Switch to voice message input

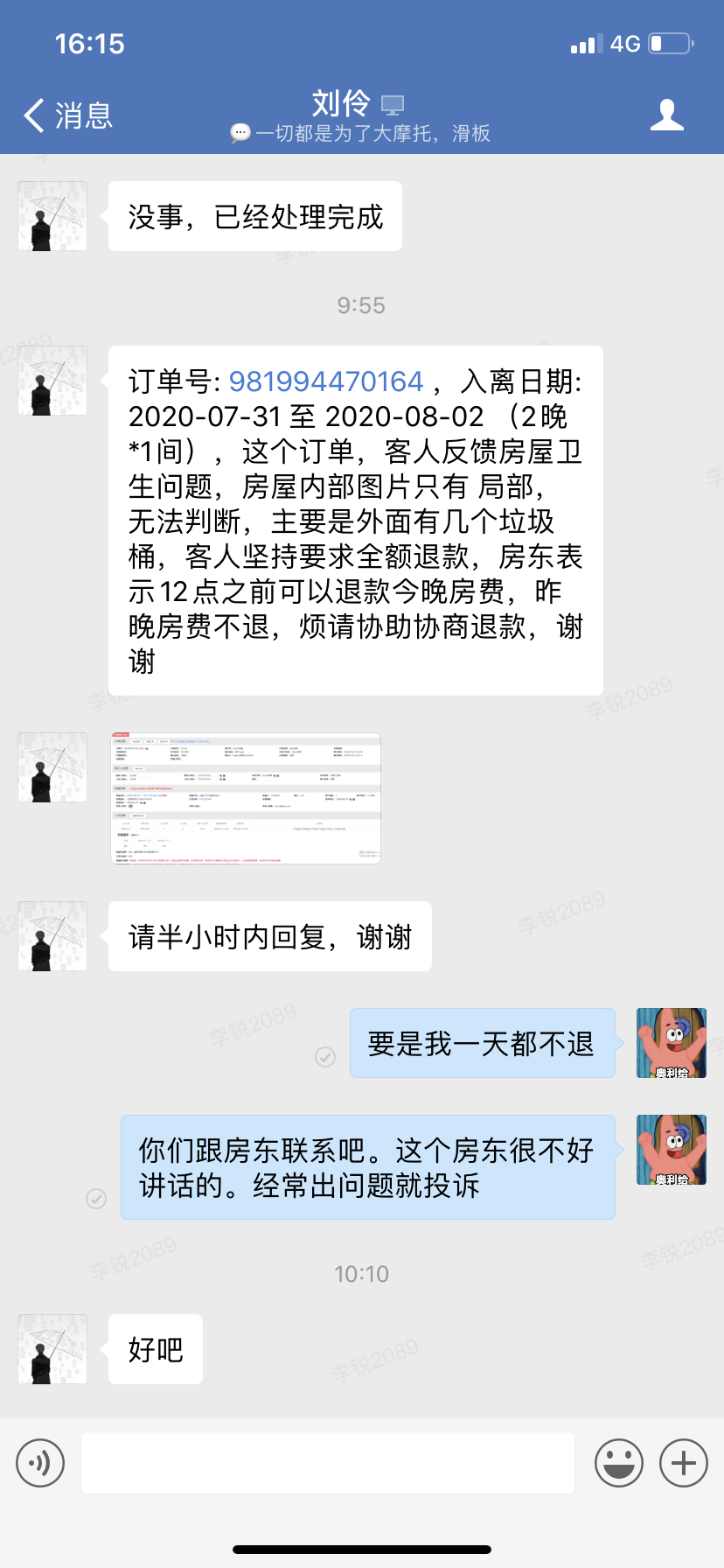(x=40, y=1462)
